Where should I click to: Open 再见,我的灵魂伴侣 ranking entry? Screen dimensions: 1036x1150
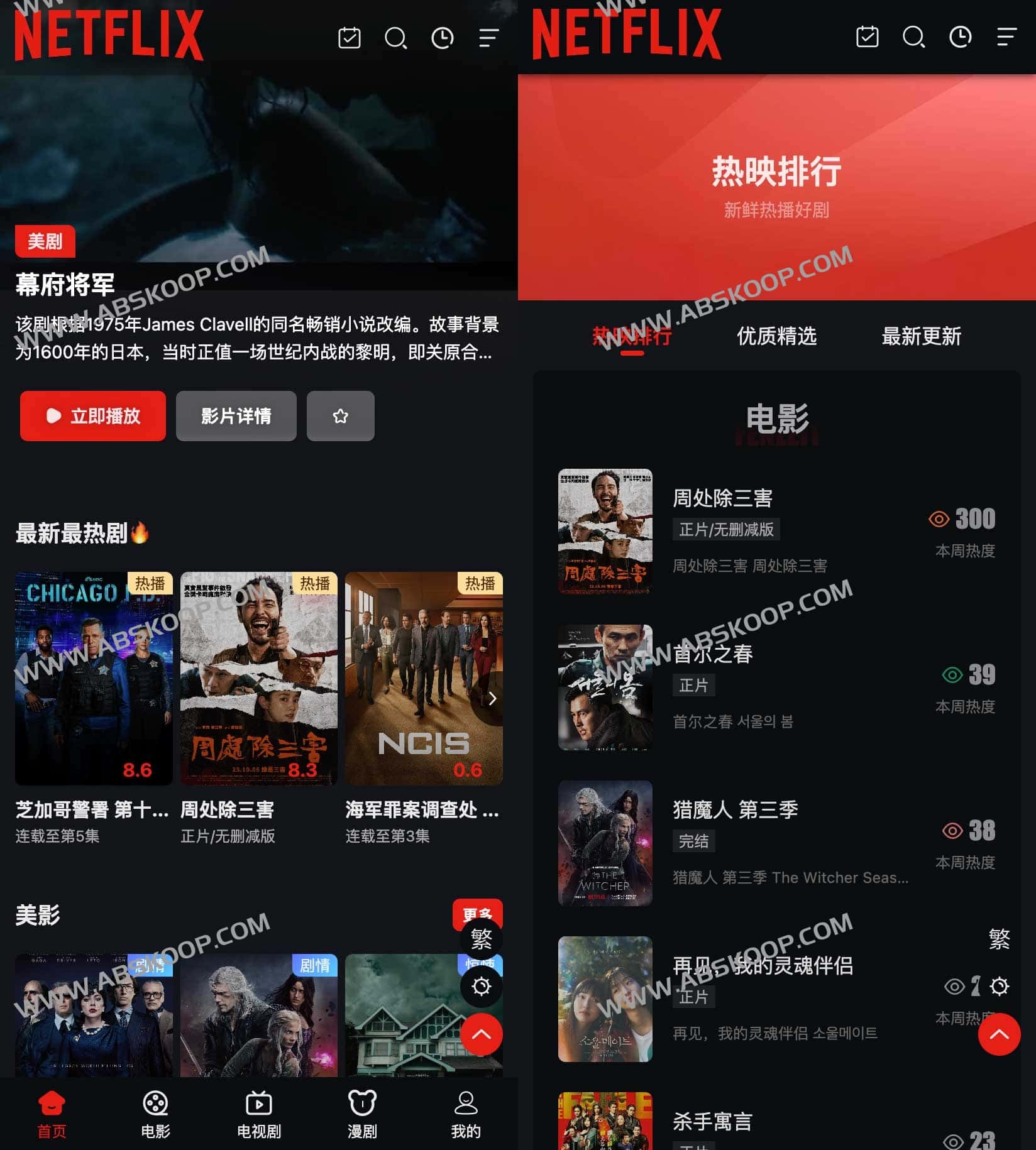762,967
